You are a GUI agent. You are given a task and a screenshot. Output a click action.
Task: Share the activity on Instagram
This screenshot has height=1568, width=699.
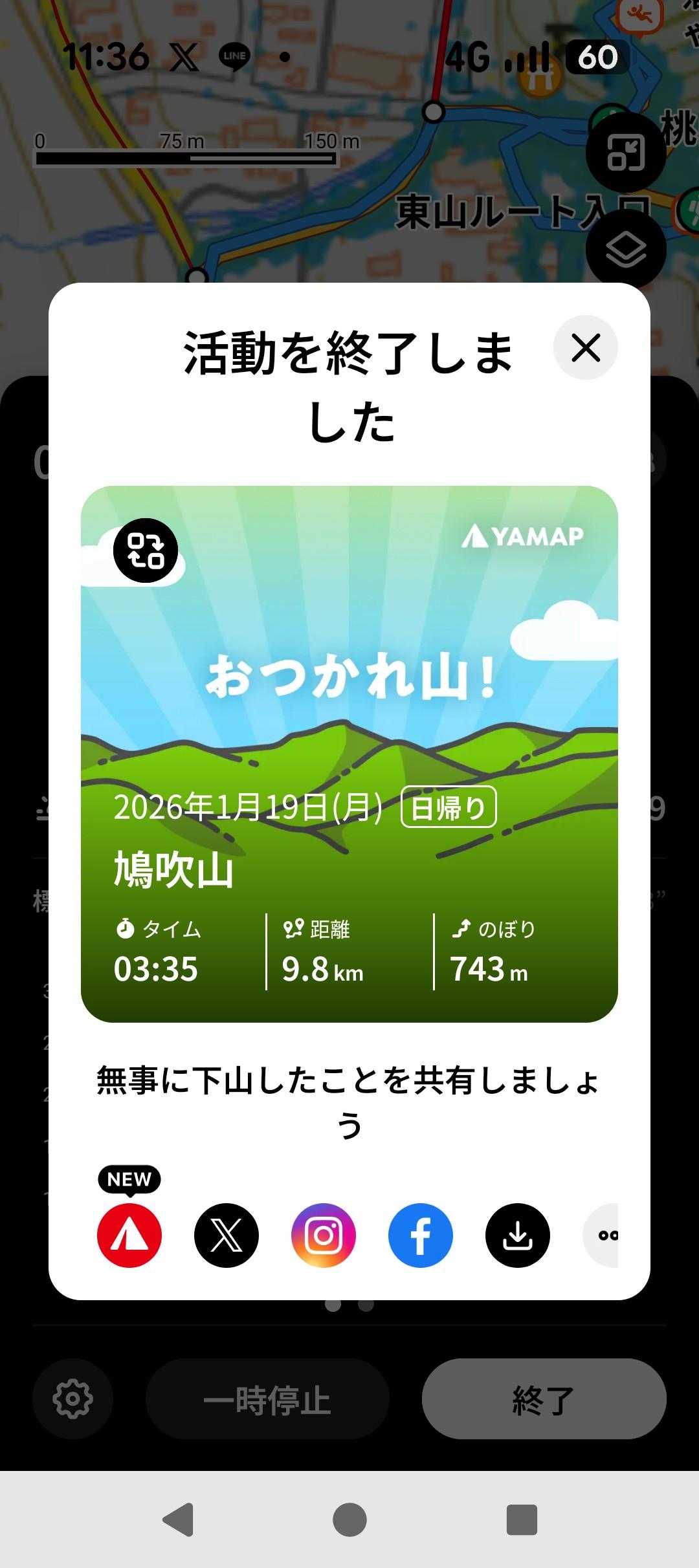(324, 1235)
